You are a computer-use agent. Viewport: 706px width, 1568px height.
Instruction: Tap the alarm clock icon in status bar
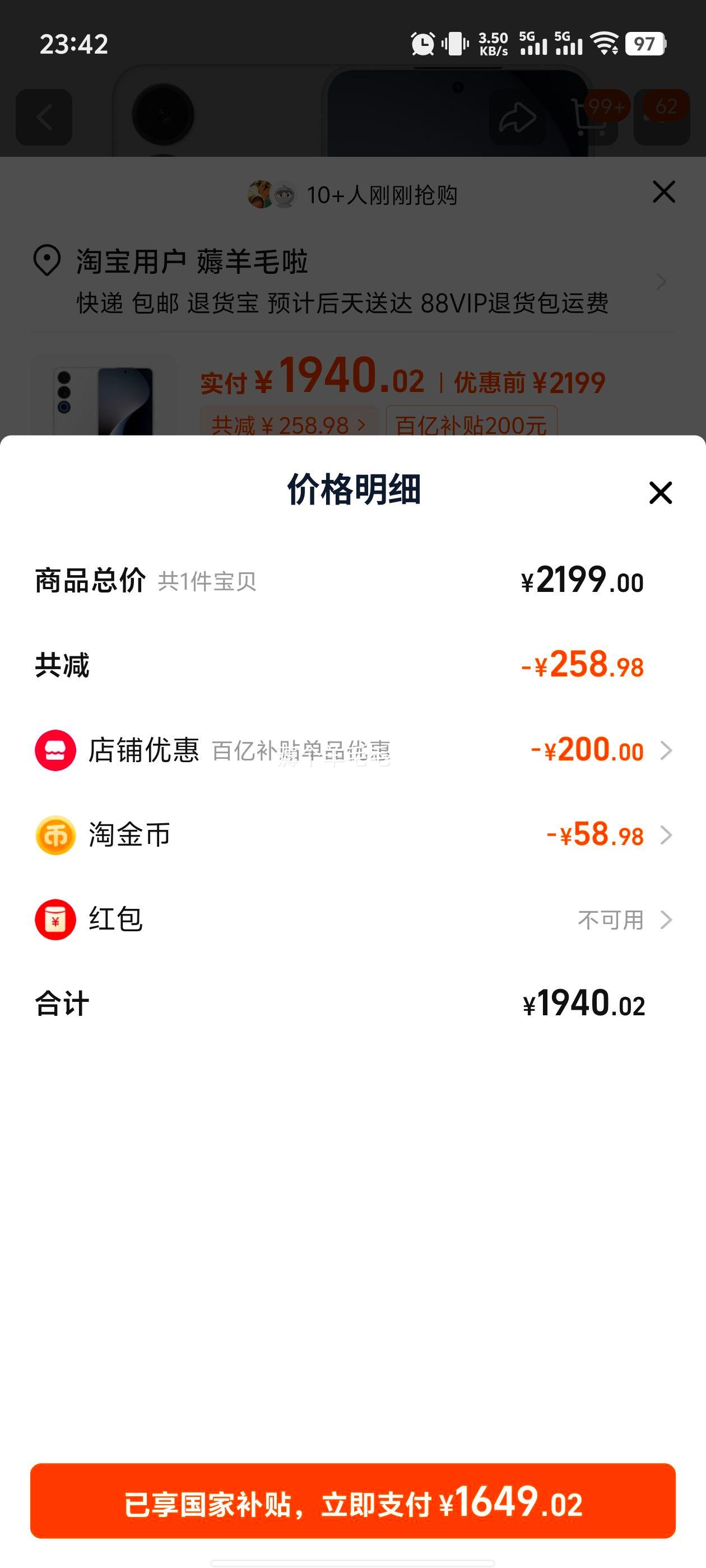point(421,44)
